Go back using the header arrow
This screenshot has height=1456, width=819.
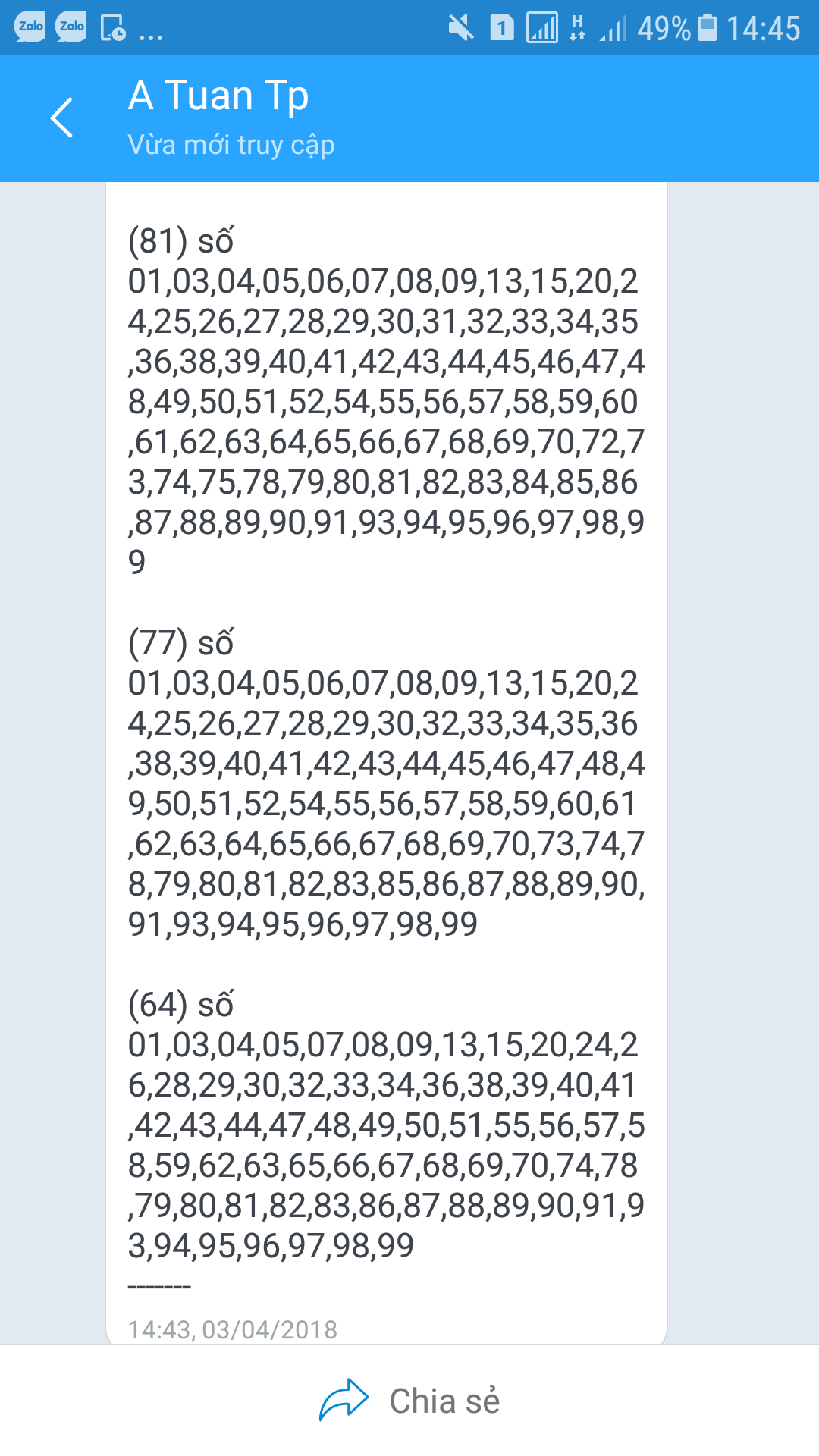61,118
